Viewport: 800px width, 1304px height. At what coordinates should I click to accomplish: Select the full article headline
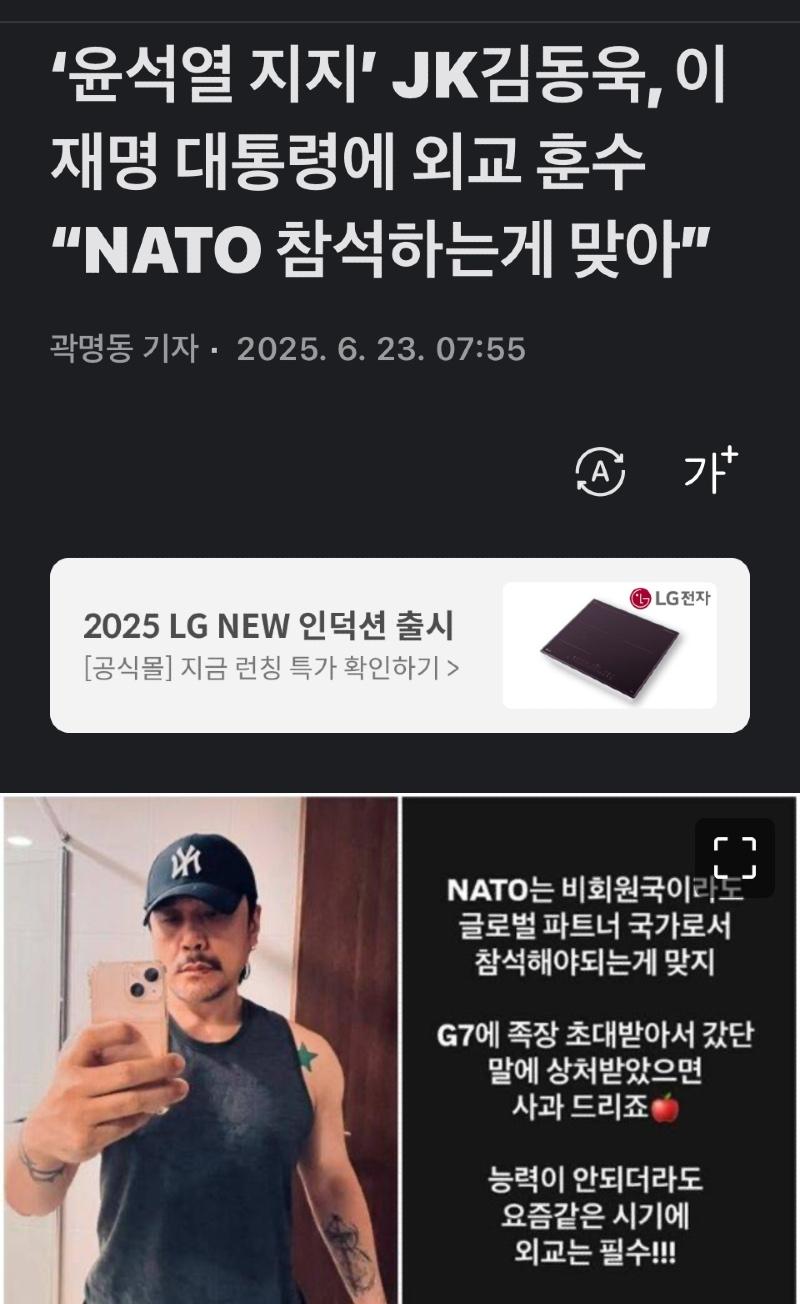pos(390,157)
